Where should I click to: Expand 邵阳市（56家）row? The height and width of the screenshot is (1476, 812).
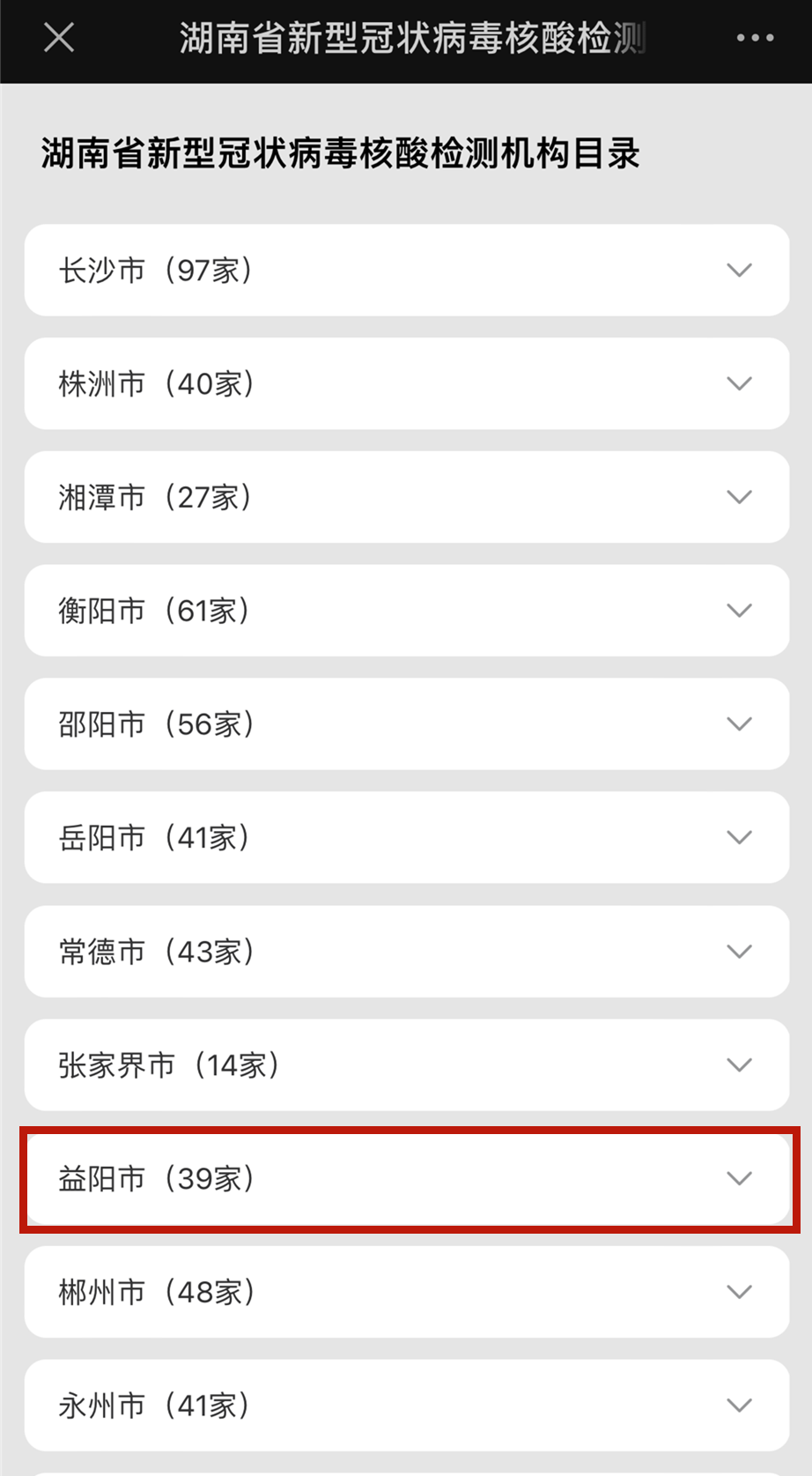tap(406, 724)
